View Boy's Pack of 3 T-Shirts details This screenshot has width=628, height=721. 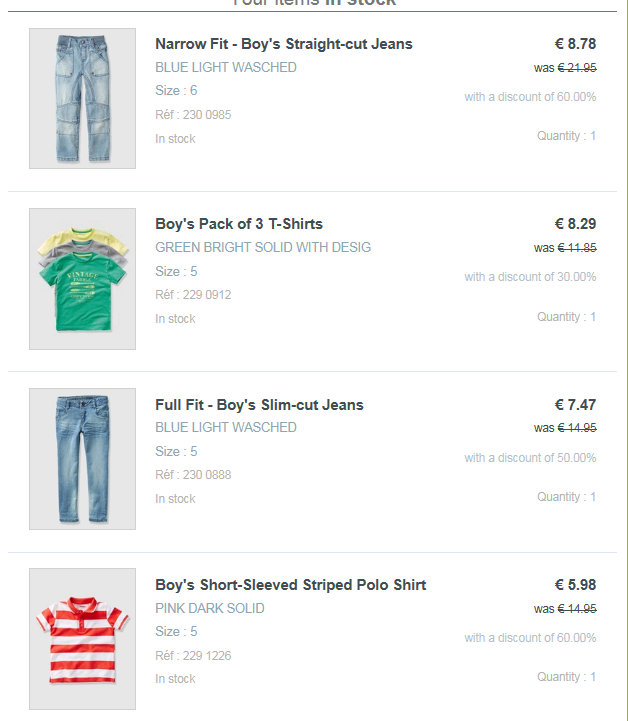tap(239, 224)
